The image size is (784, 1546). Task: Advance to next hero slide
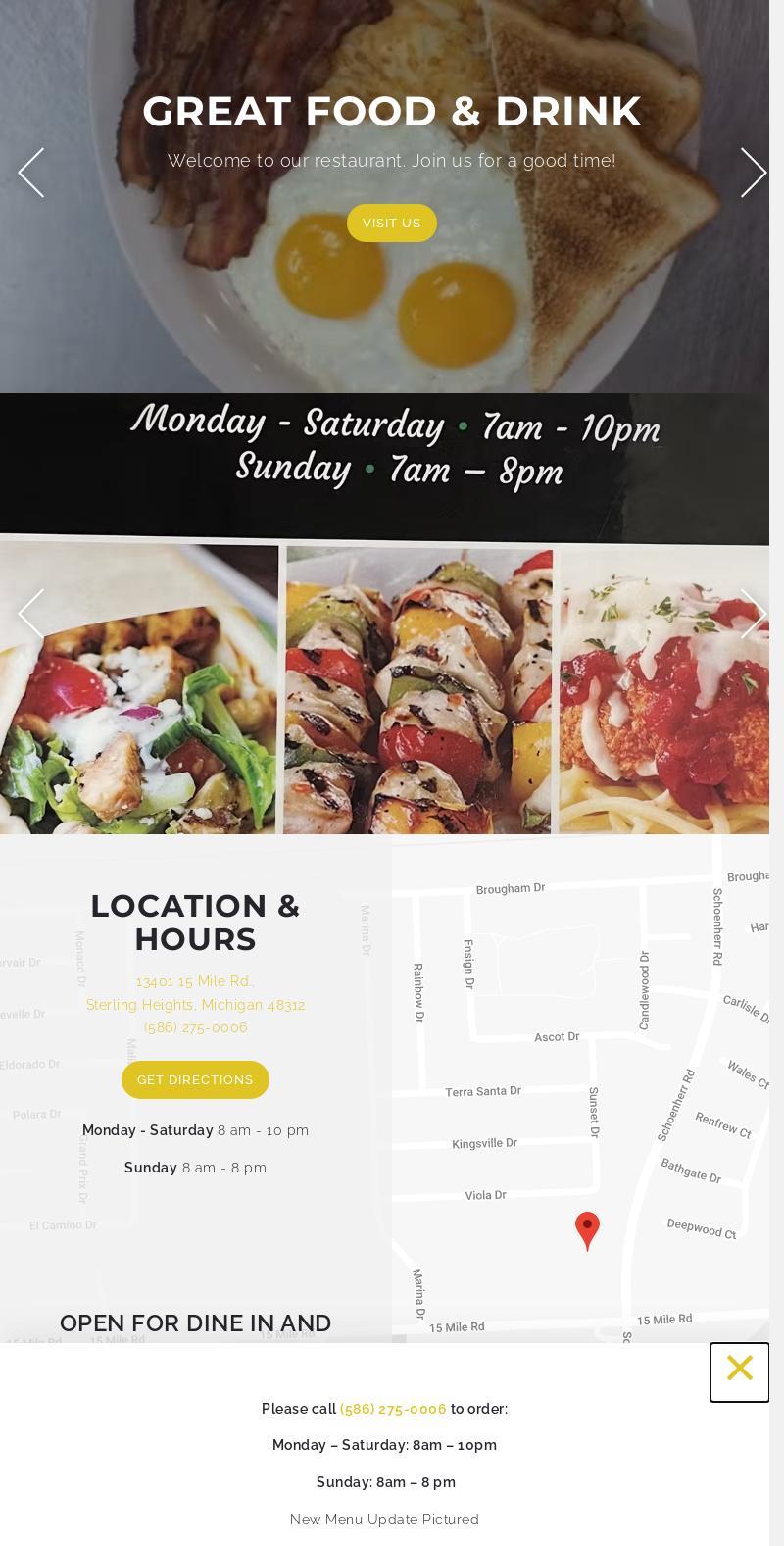(753, 173)
